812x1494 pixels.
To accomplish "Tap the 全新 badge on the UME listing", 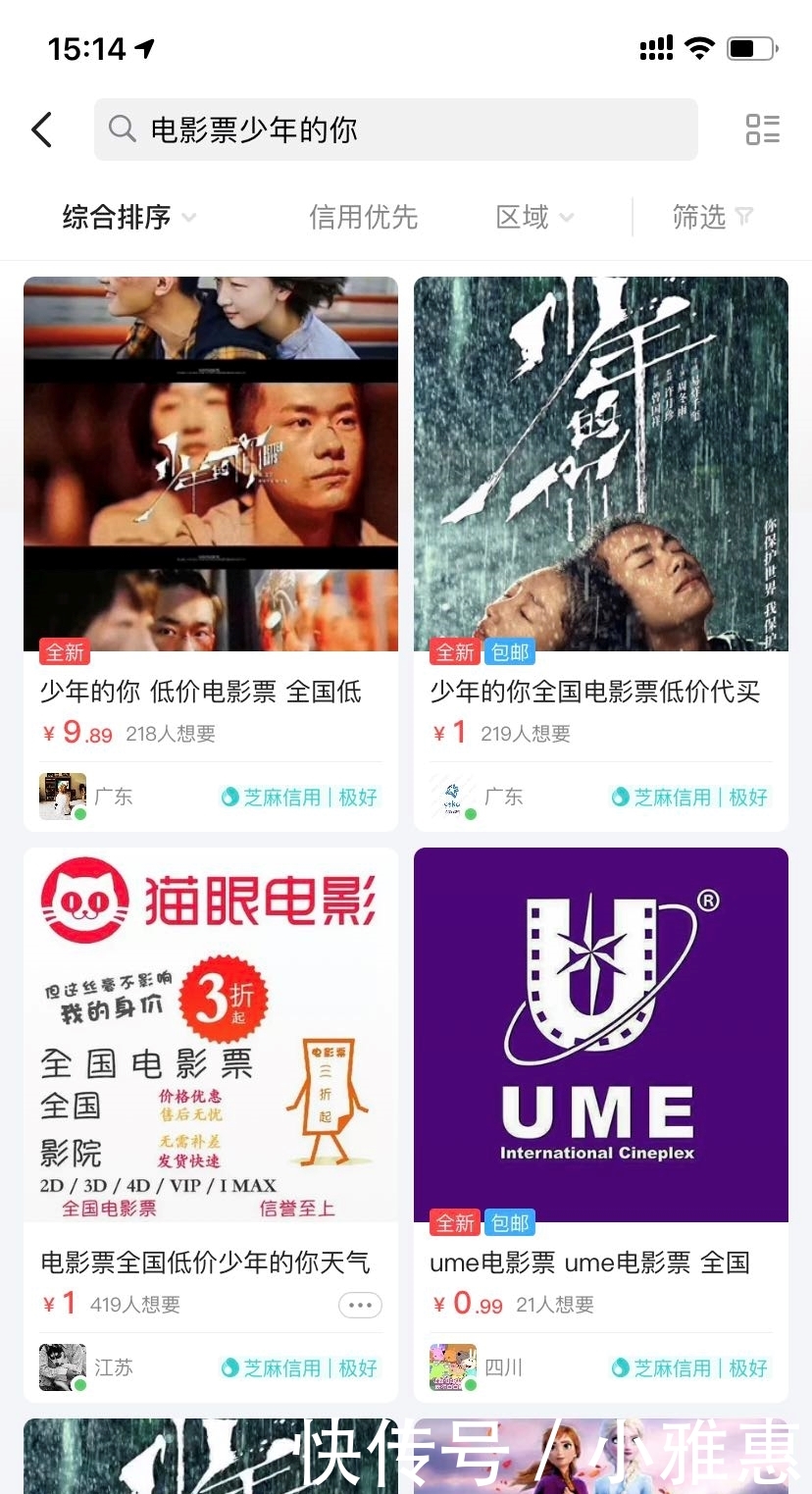I will (454, 1222).
